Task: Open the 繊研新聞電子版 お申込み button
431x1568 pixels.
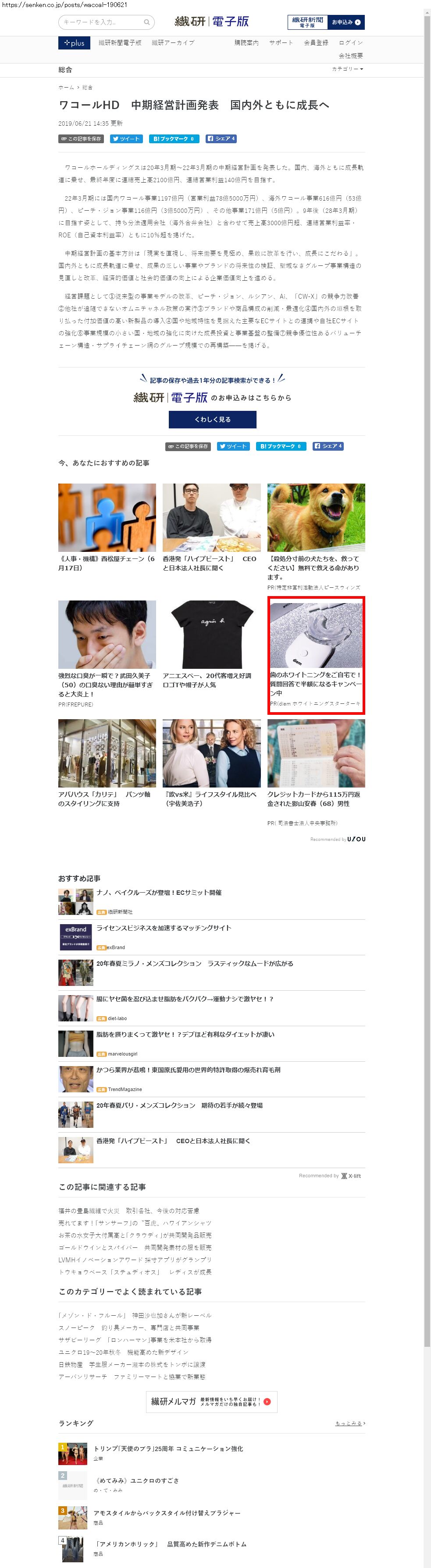Action: click(x=326, y=22)
